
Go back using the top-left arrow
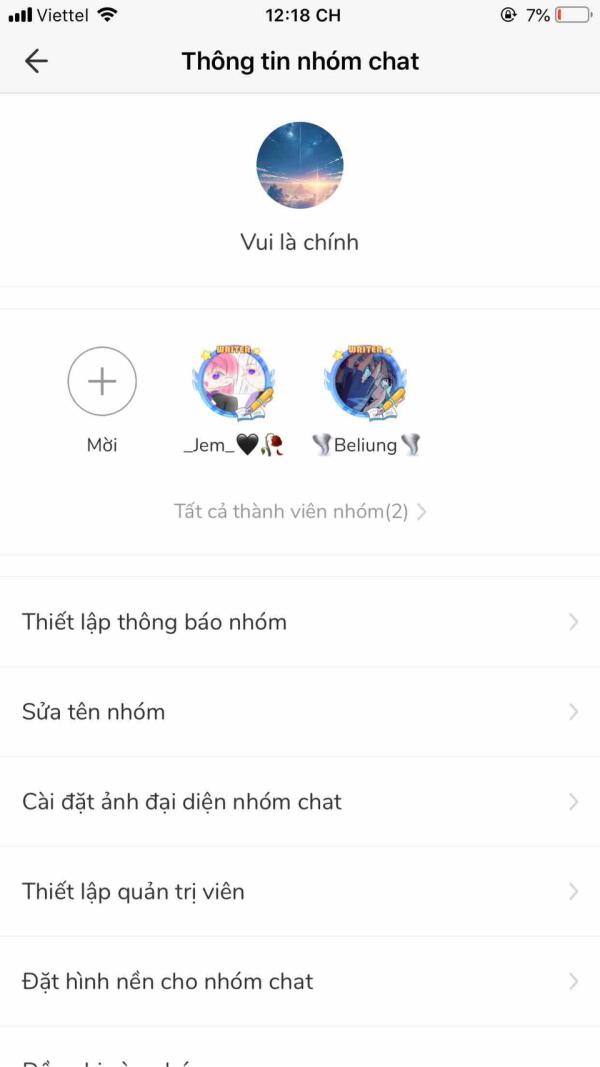point(36,61)
